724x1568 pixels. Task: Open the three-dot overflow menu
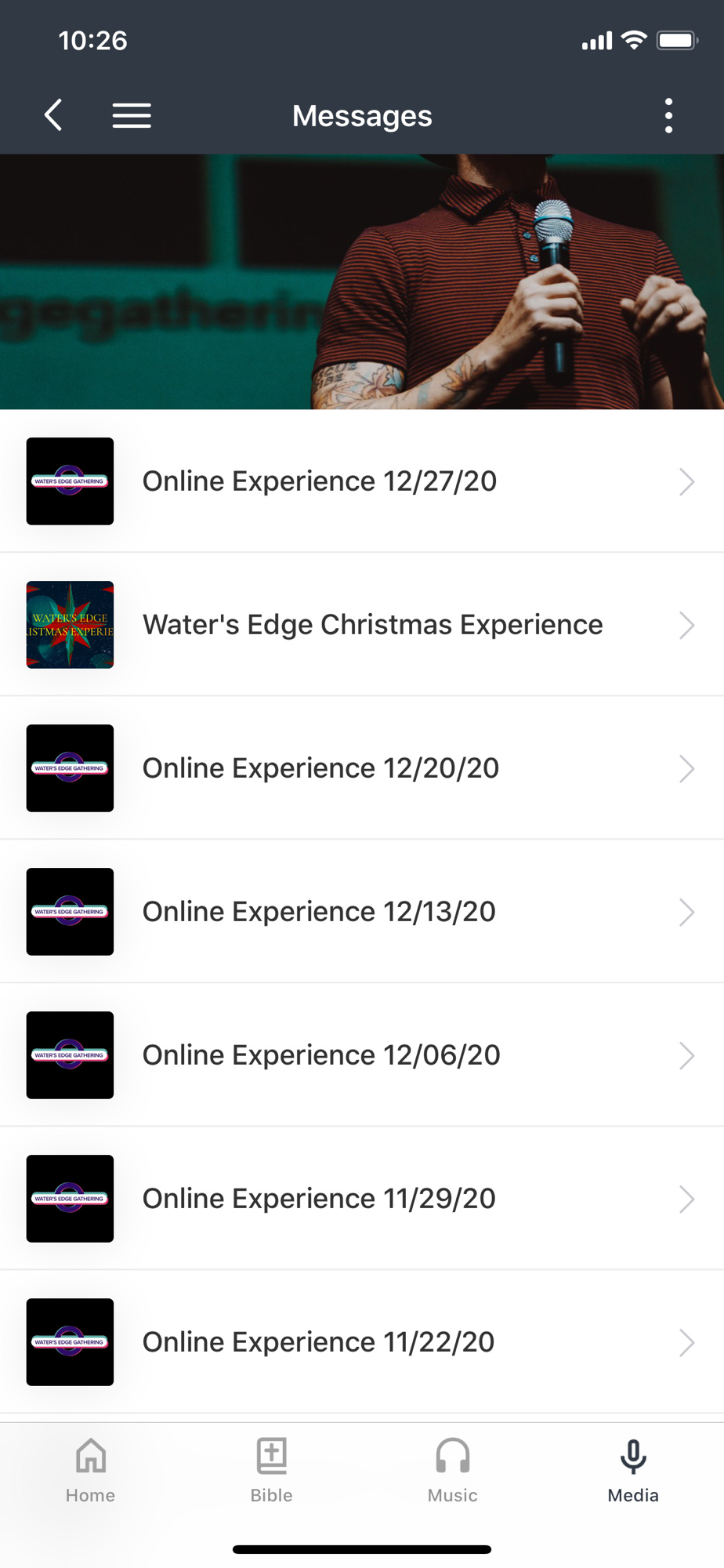[x=668, y=115]
